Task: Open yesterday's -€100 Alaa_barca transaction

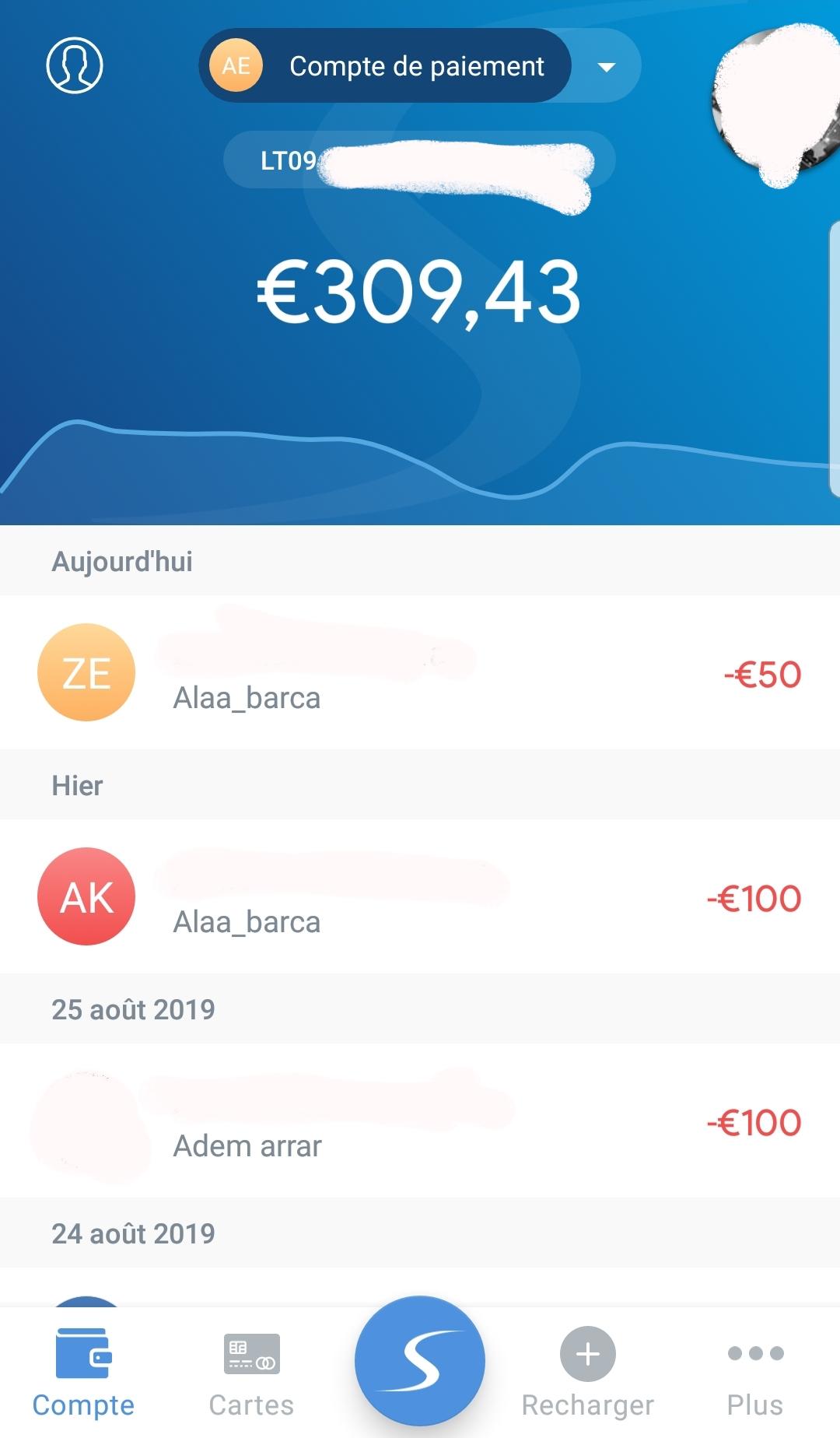Action: pyautogui.click(x=420, y=897)
